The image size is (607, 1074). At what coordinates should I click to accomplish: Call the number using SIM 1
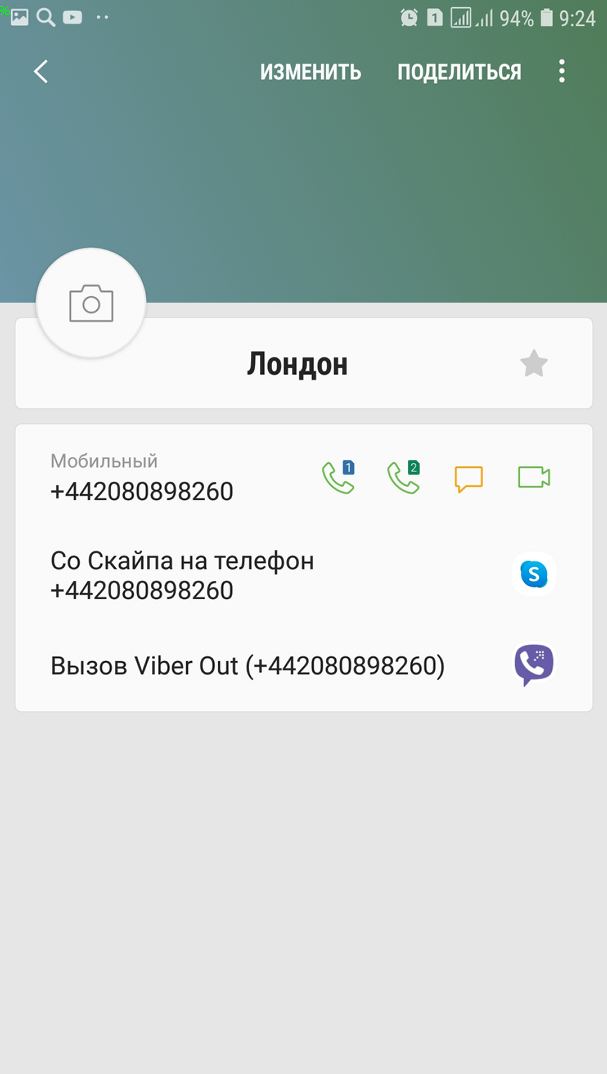pos(338,477)
